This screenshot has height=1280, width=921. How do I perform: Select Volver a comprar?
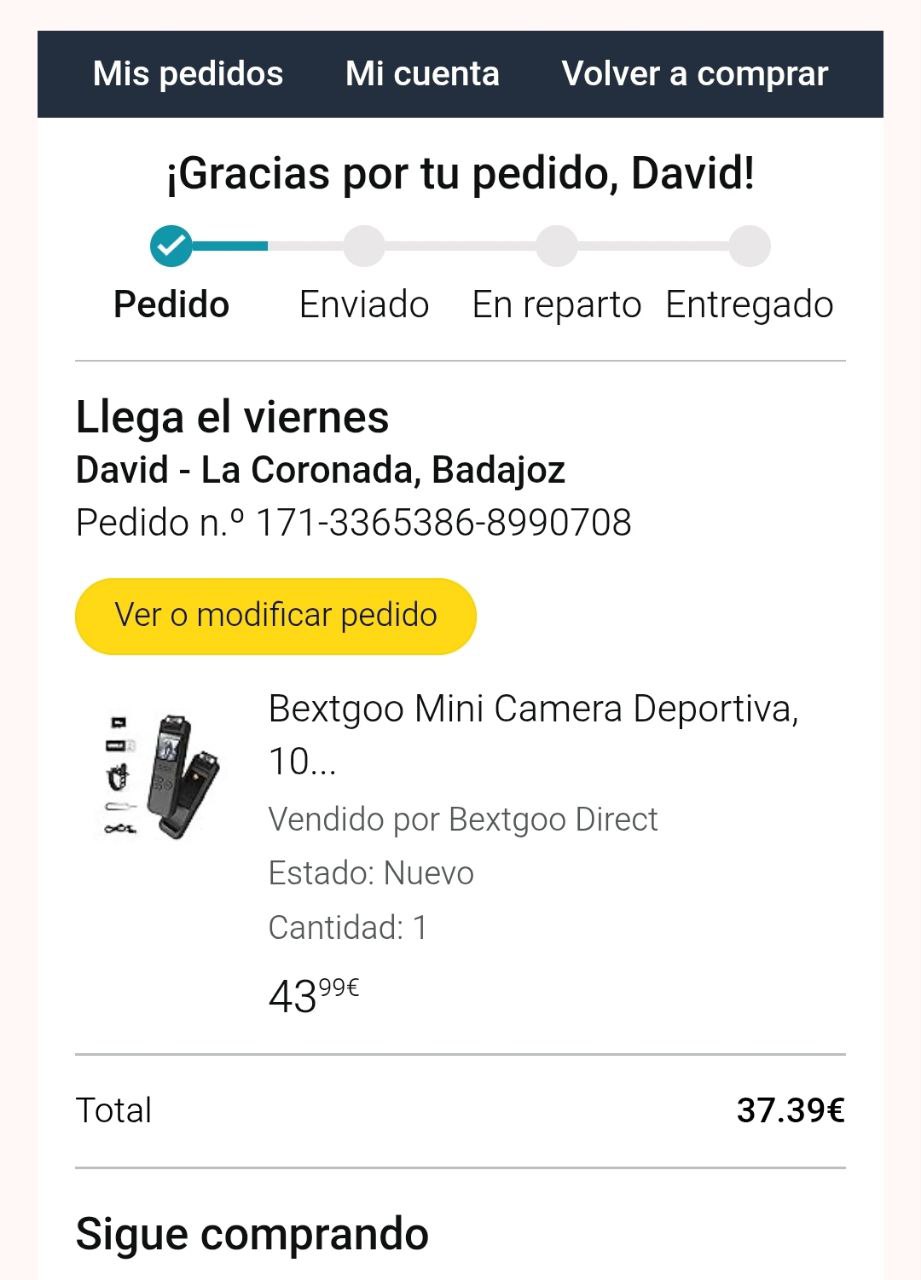695,74
